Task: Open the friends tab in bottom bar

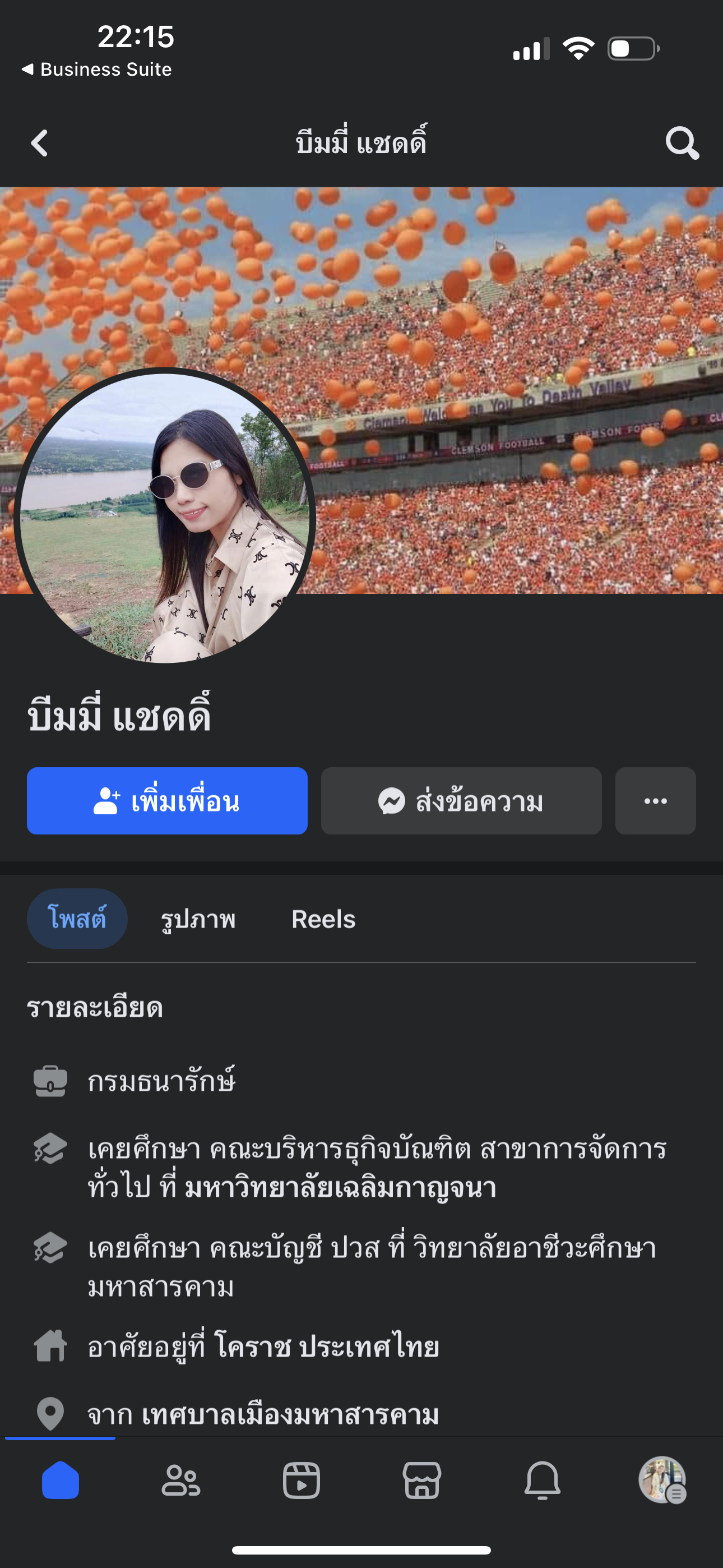Action: [x=180, y=1481]
